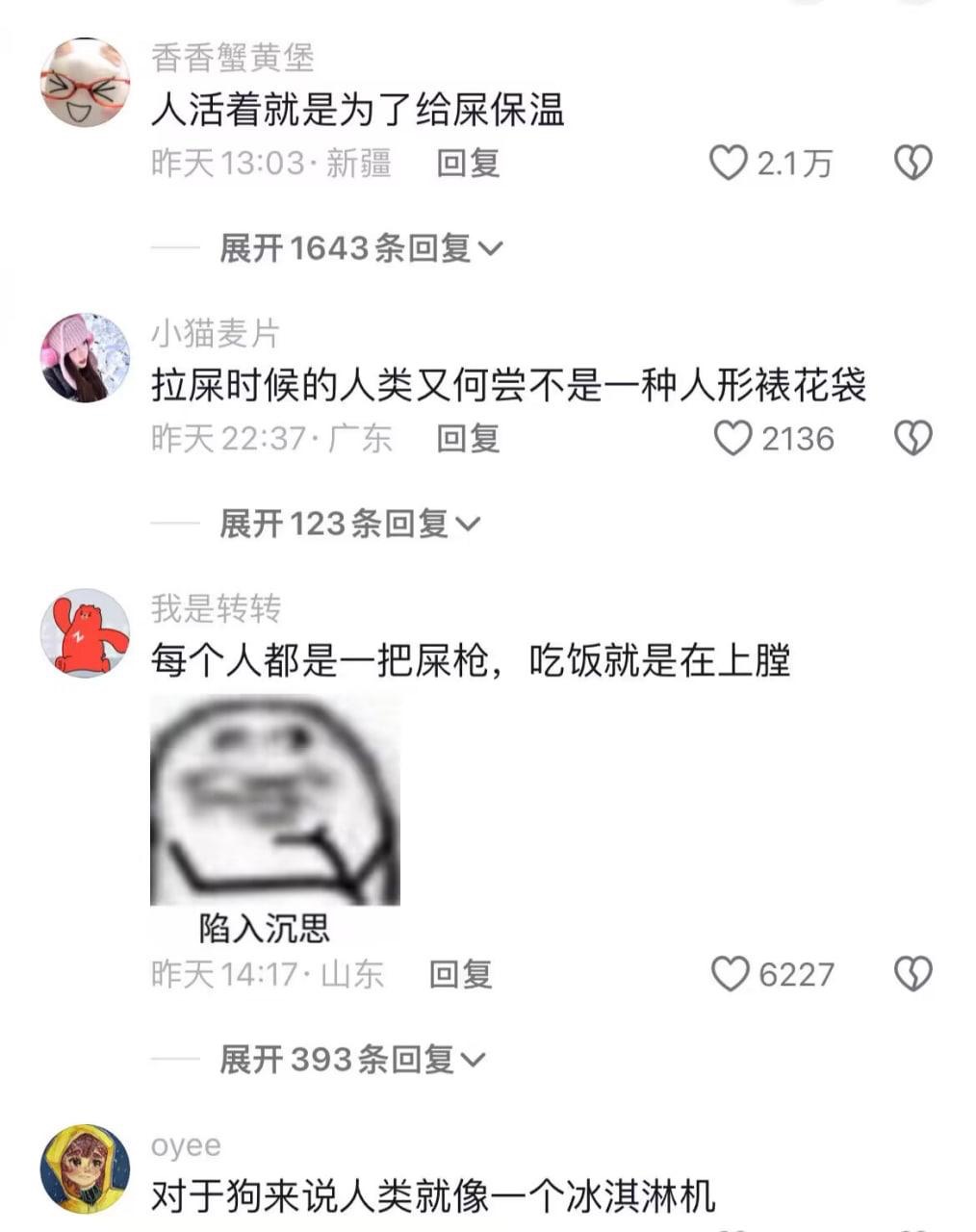The height and width of the screenshot is (1232, 976).
Task: Dislike the comment by 小猫麦片
Action: pos(912,439)
